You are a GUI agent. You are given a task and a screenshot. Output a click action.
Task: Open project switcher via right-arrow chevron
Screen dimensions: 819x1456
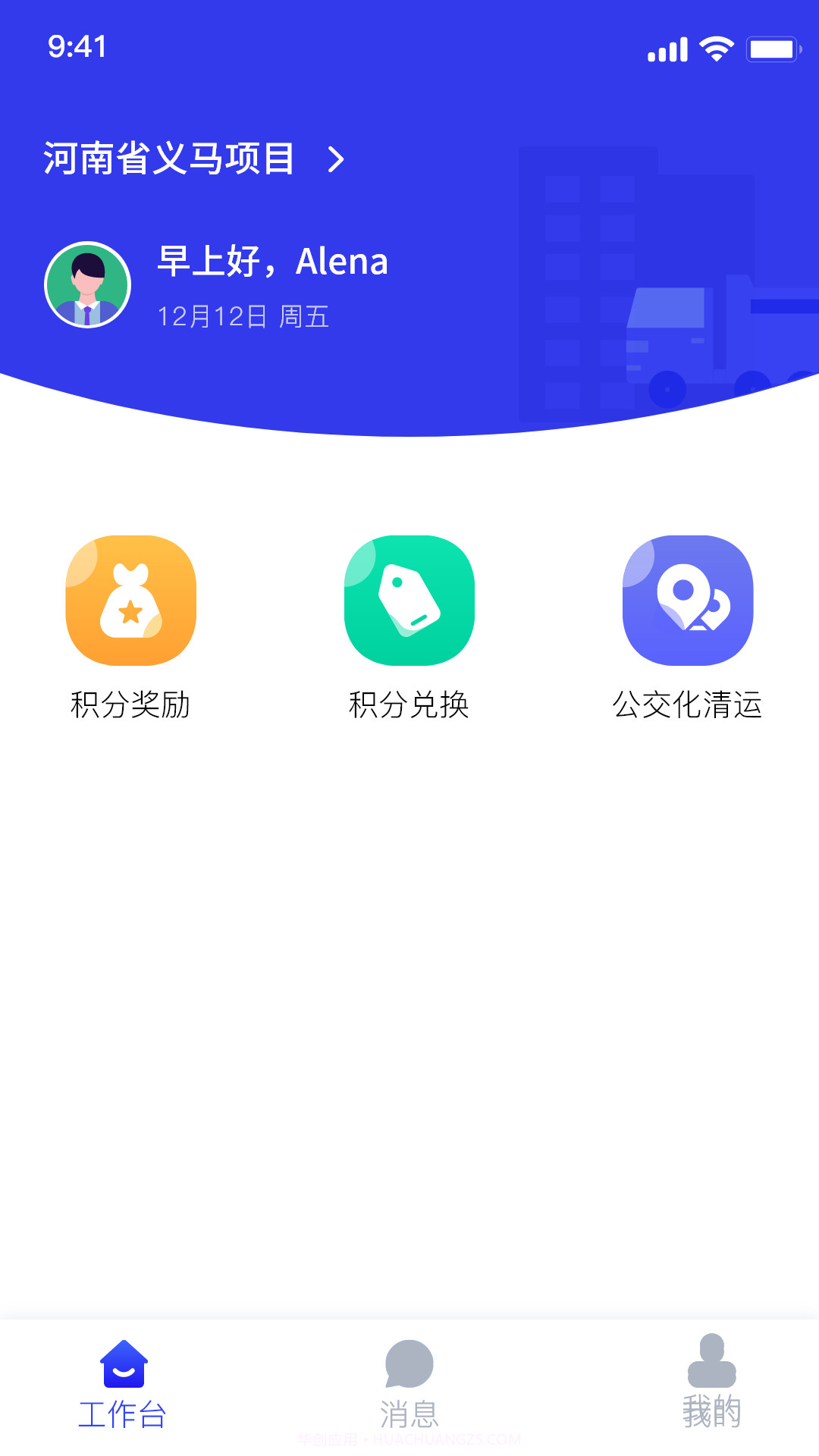(334, 159)
